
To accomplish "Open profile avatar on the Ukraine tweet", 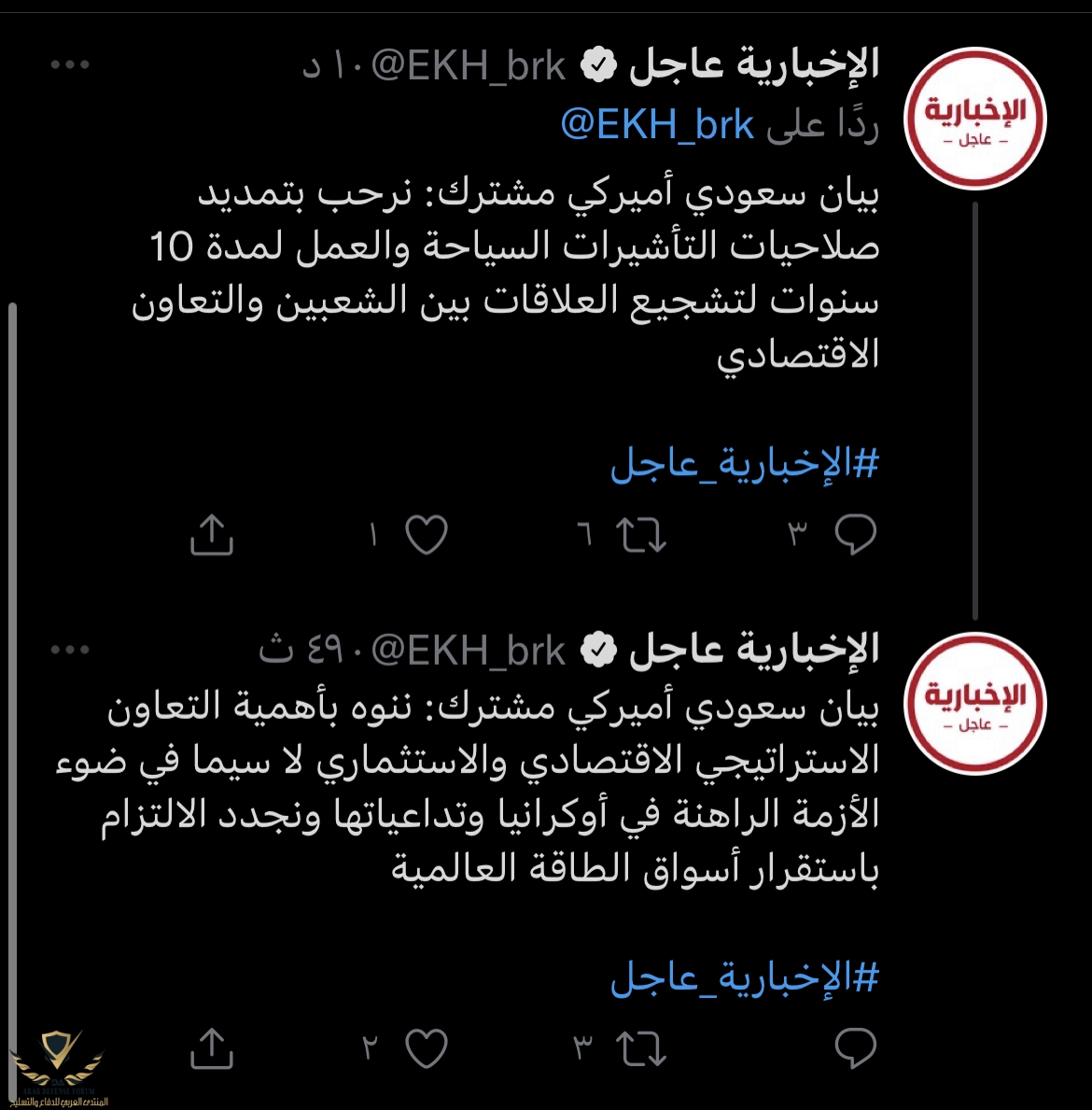I will pos(977,704).
